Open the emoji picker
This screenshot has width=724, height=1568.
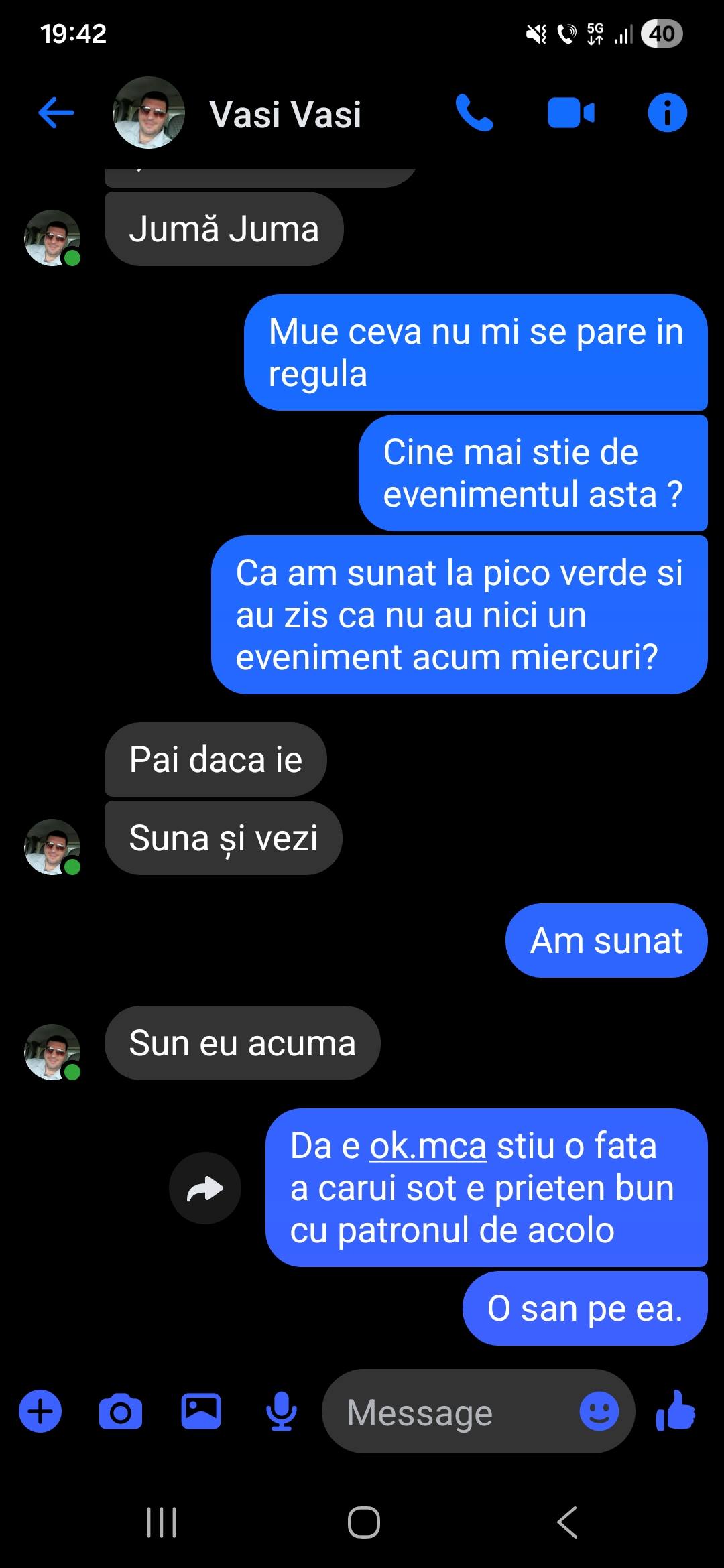[x=599, y=1412]
